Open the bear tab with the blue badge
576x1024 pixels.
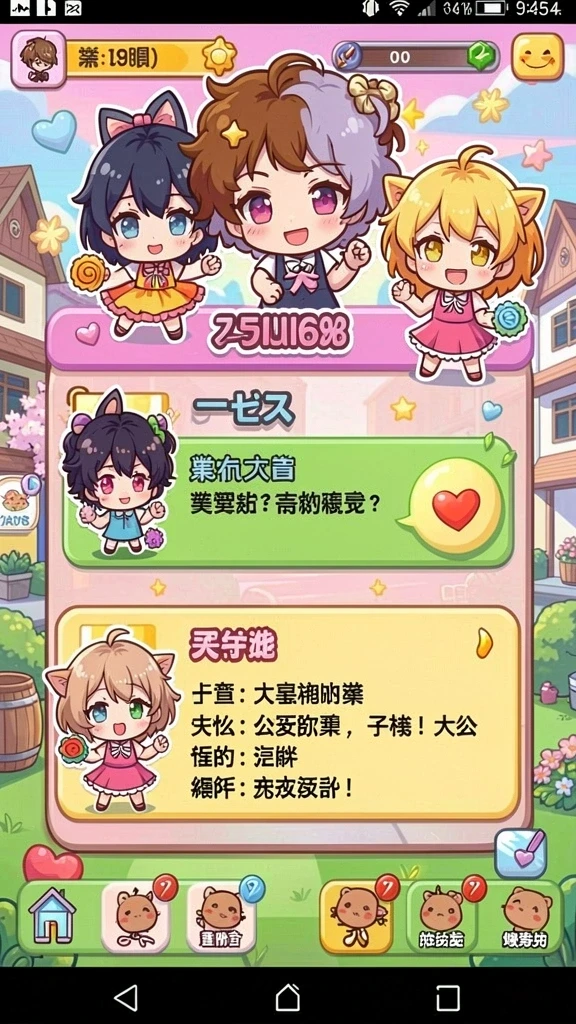tap(221, 916)
